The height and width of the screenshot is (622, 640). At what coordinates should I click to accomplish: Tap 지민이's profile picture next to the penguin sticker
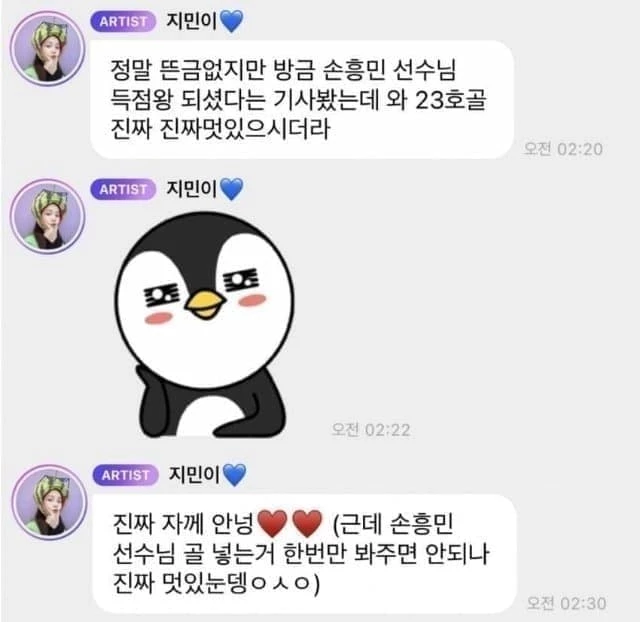(47, 216)
